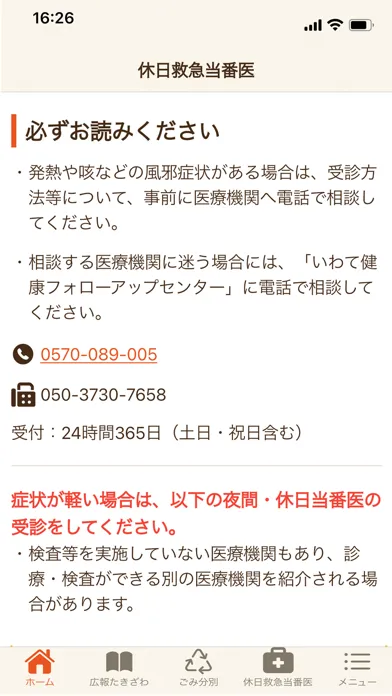Select the 休日救急当番医 bottom tab
This screenshot has width=392, height=696.
coord(278,668)
